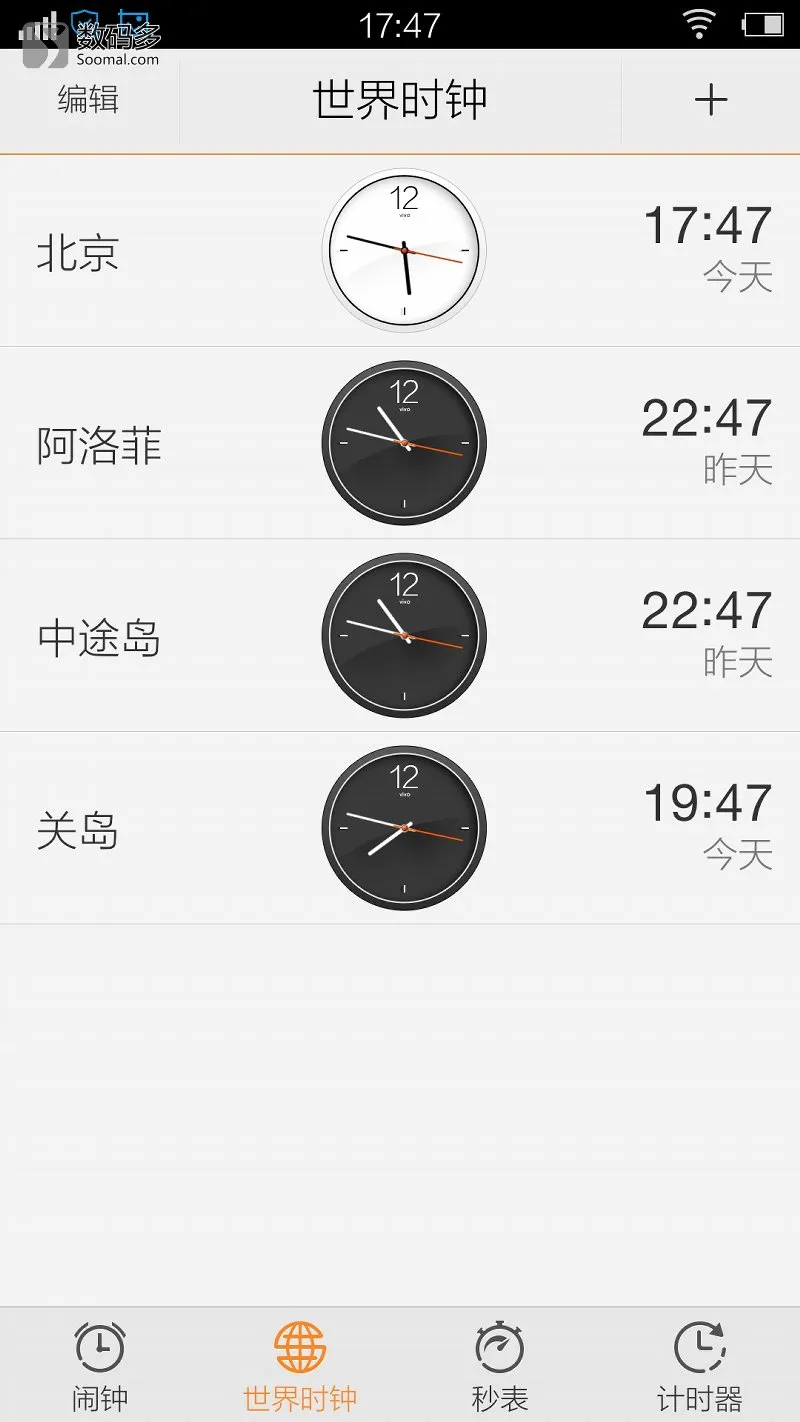
Task: Open the 秒表 stopwatch tab
Action: [500, 1366]
